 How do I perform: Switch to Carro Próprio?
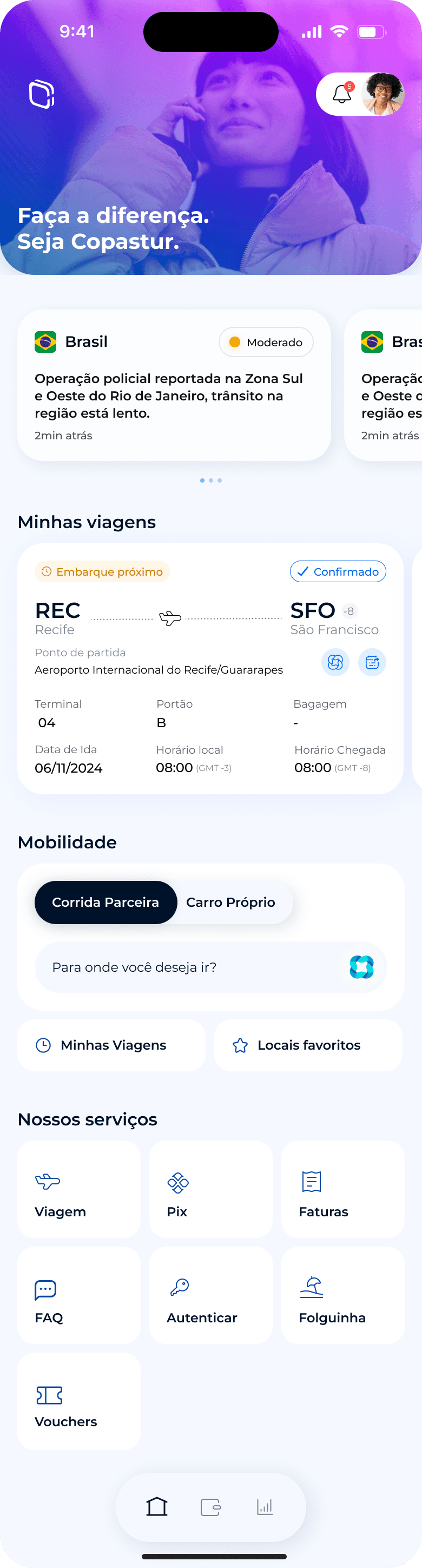(x=231, y=902)
